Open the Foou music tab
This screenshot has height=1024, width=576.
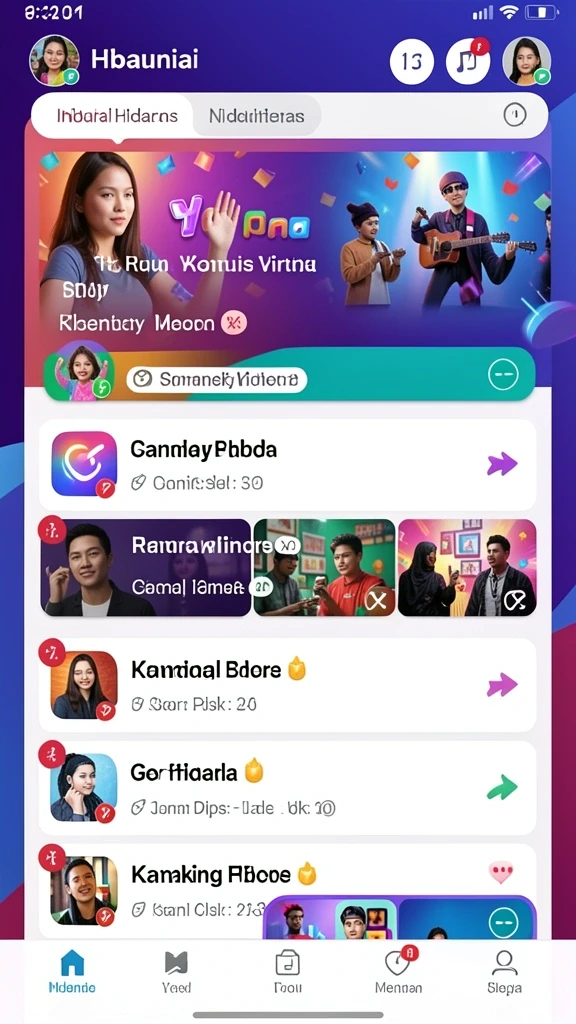pos(287,972)
